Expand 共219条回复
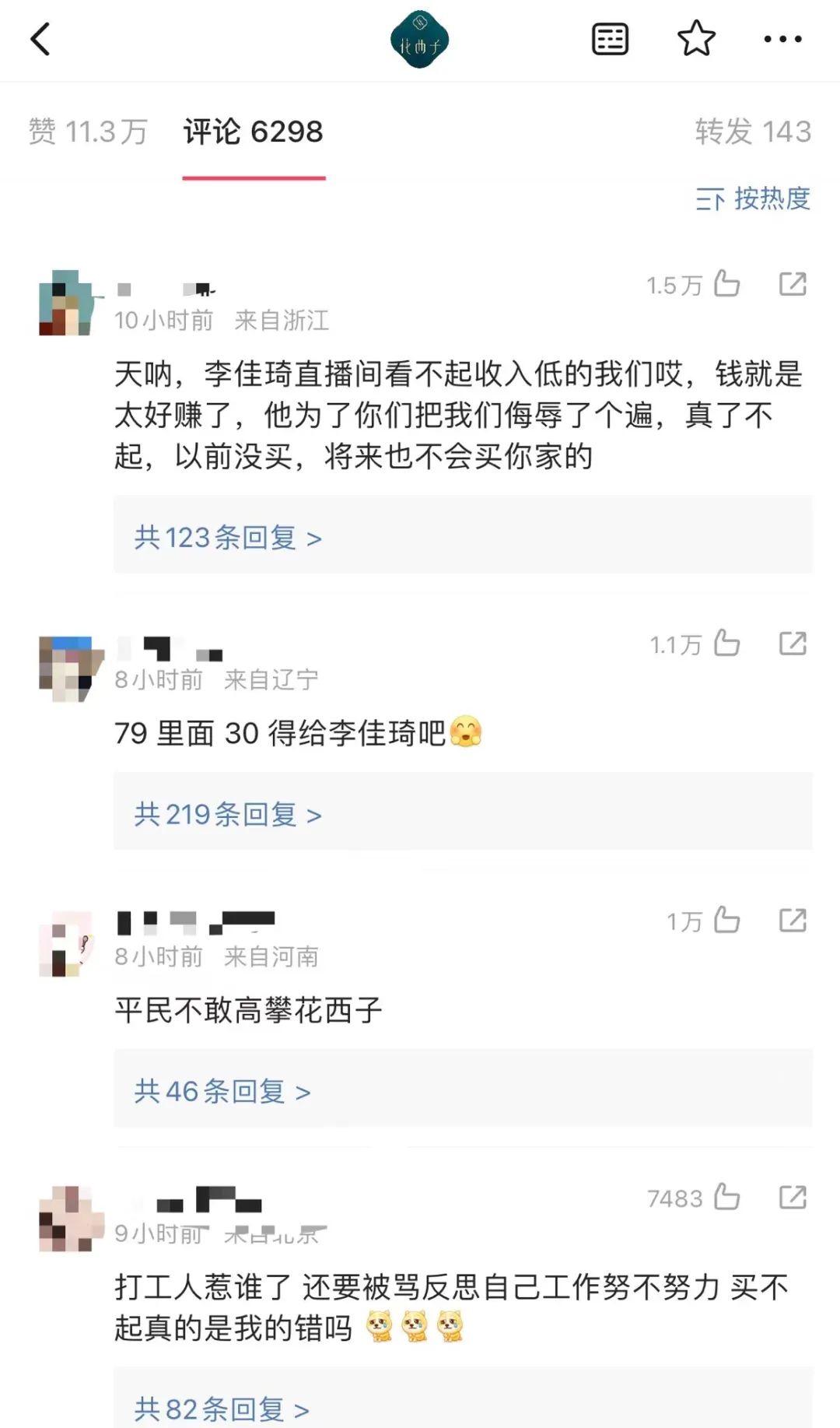 (x=227, y=815)
